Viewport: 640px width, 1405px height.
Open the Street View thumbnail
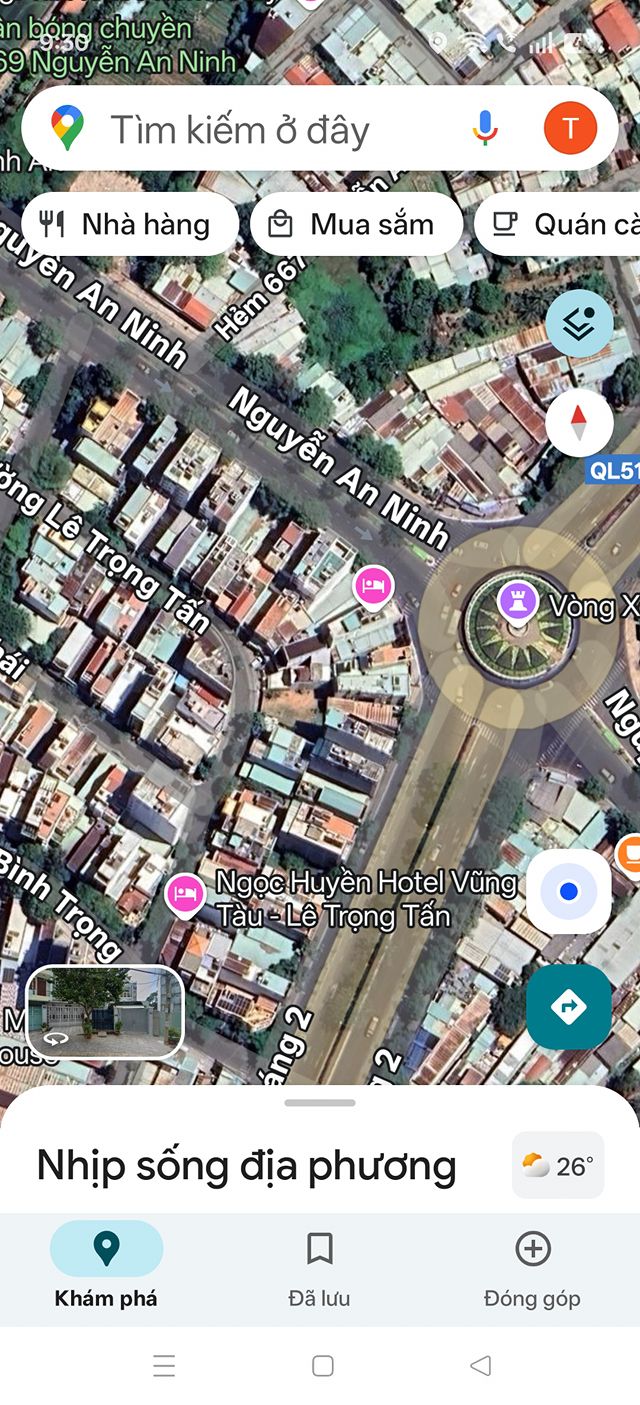click(105, 1011)
